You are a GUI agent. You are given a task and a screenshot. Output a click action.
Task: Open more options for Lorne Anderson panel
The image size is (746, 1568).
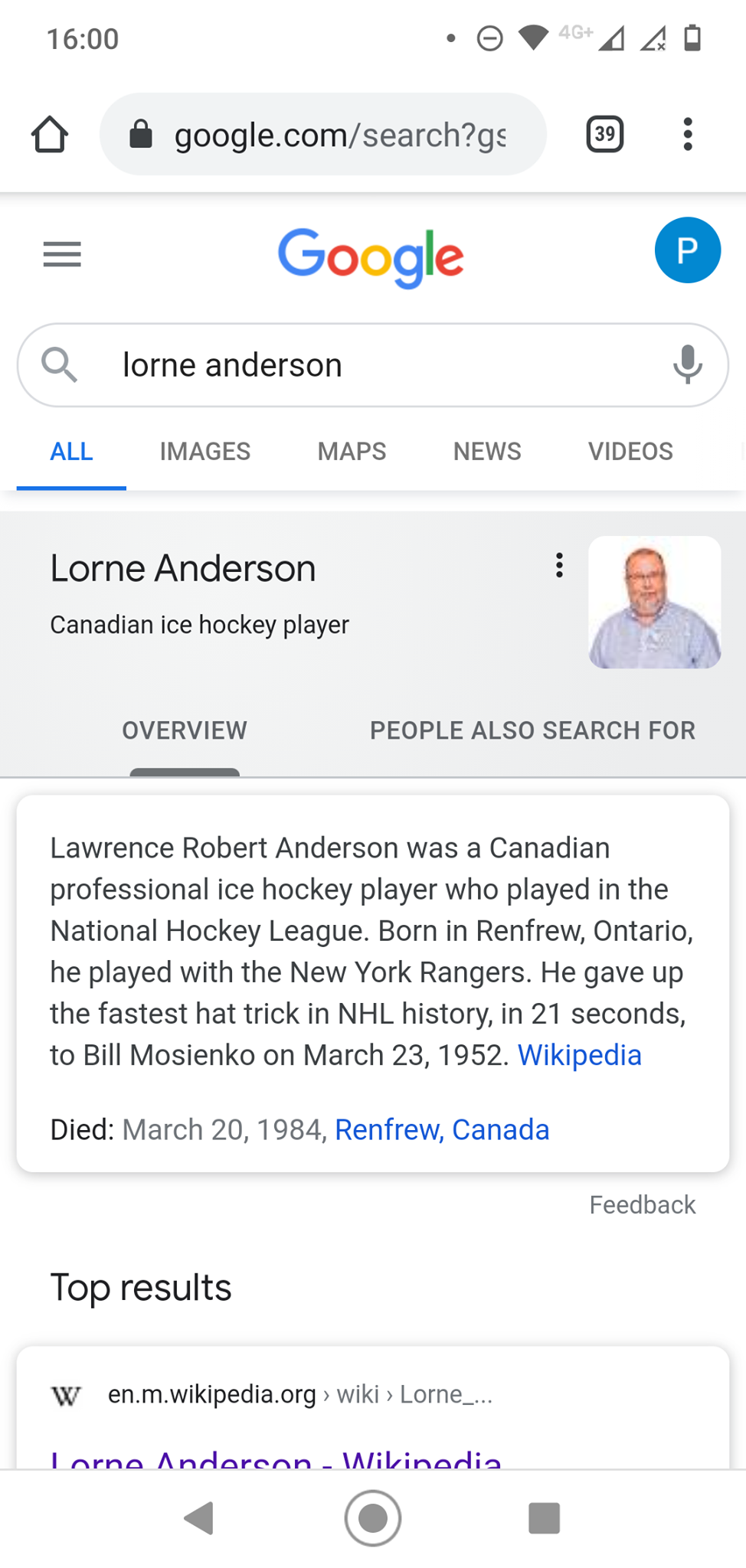[560, 566]
